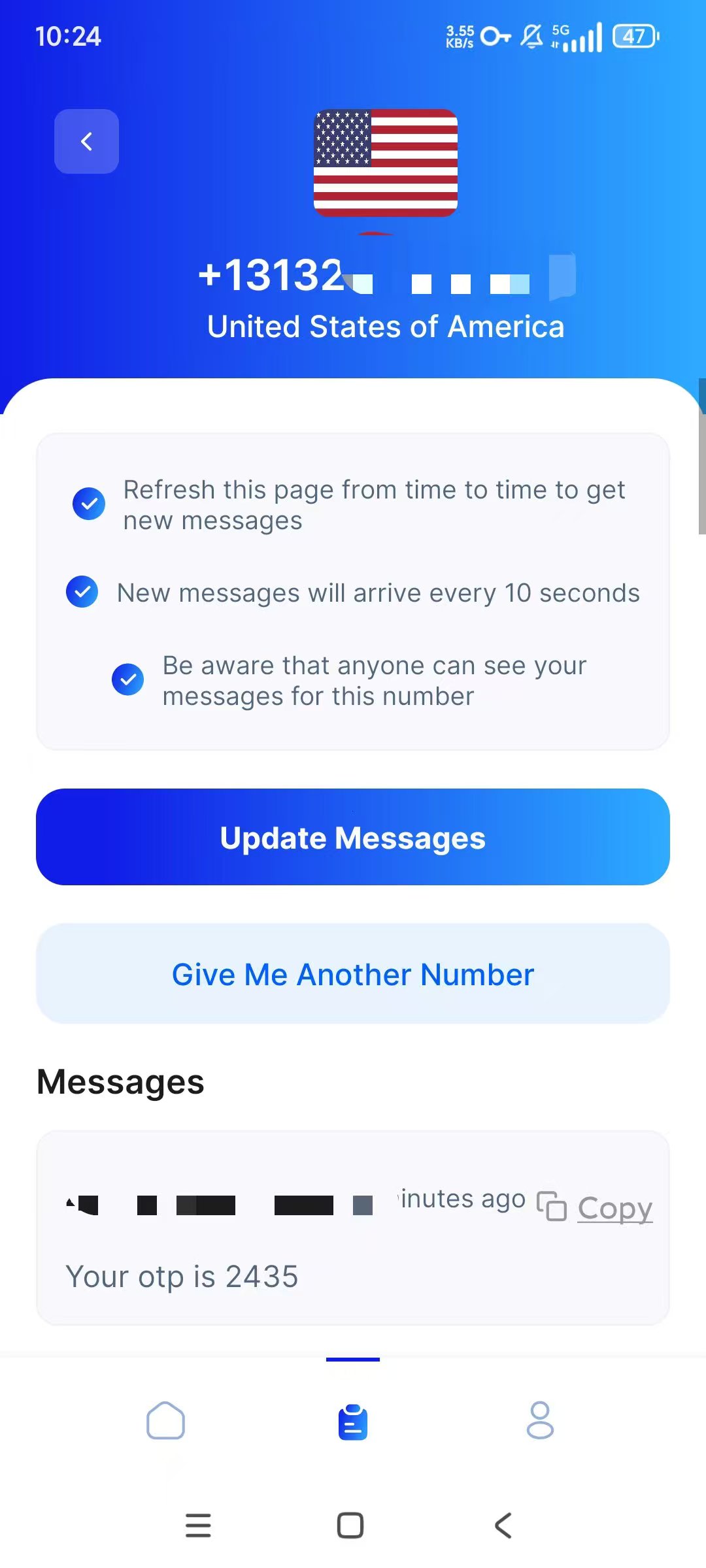Switch to the home tab
The width and height of the screenshot is (706, 1568).
[165, 1420]
